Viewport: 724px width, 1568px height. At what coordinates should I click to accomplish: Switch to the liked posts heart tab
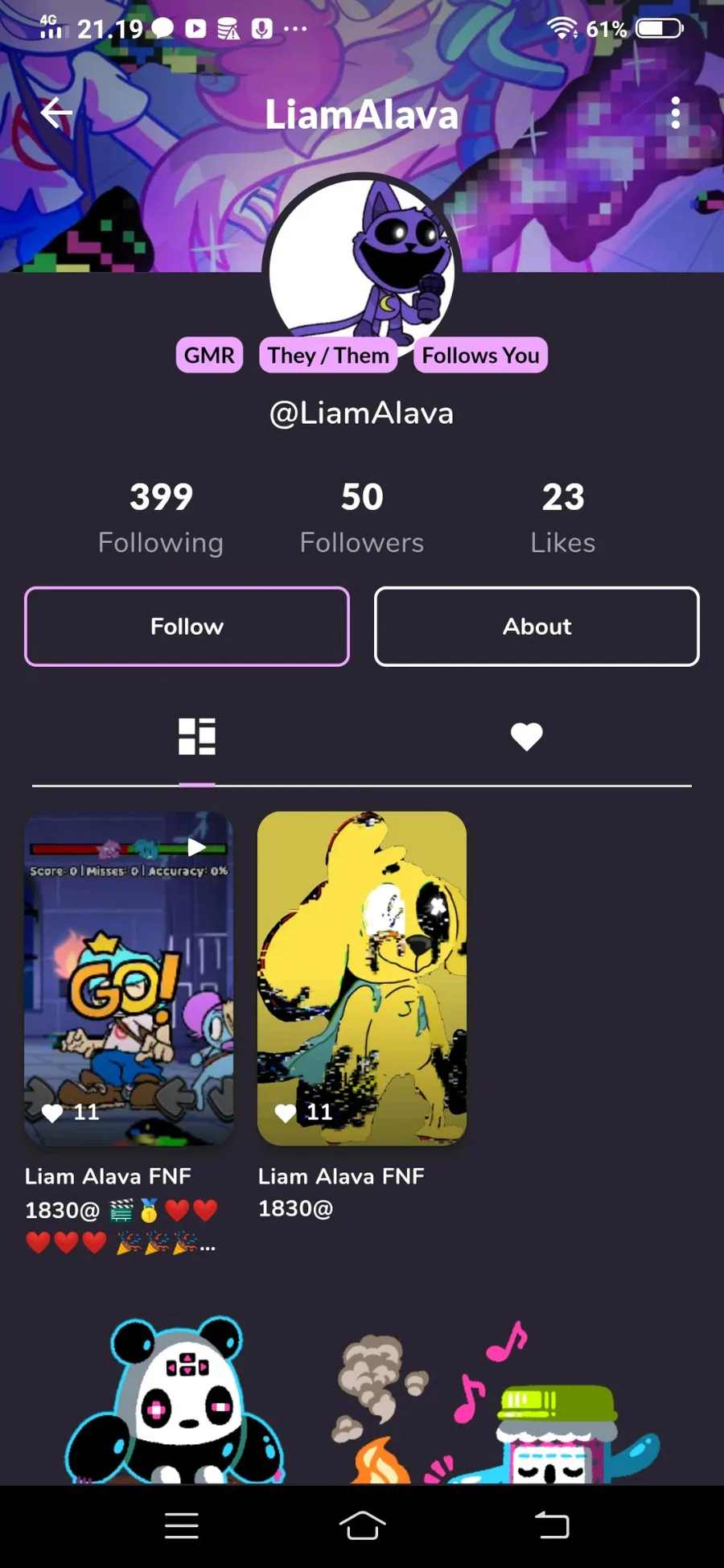[527, 736]
